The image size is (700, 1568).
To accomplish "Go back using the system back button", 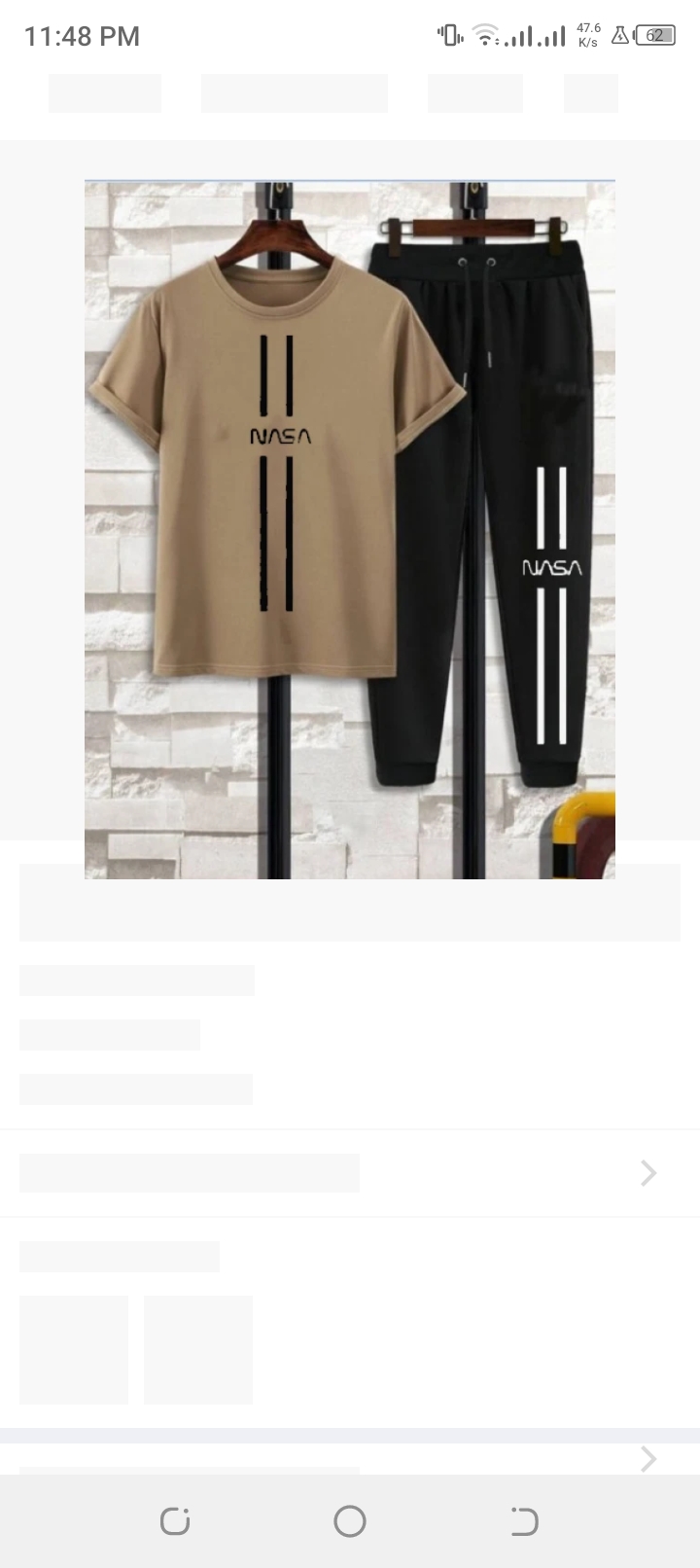I will coord(524,1521).
